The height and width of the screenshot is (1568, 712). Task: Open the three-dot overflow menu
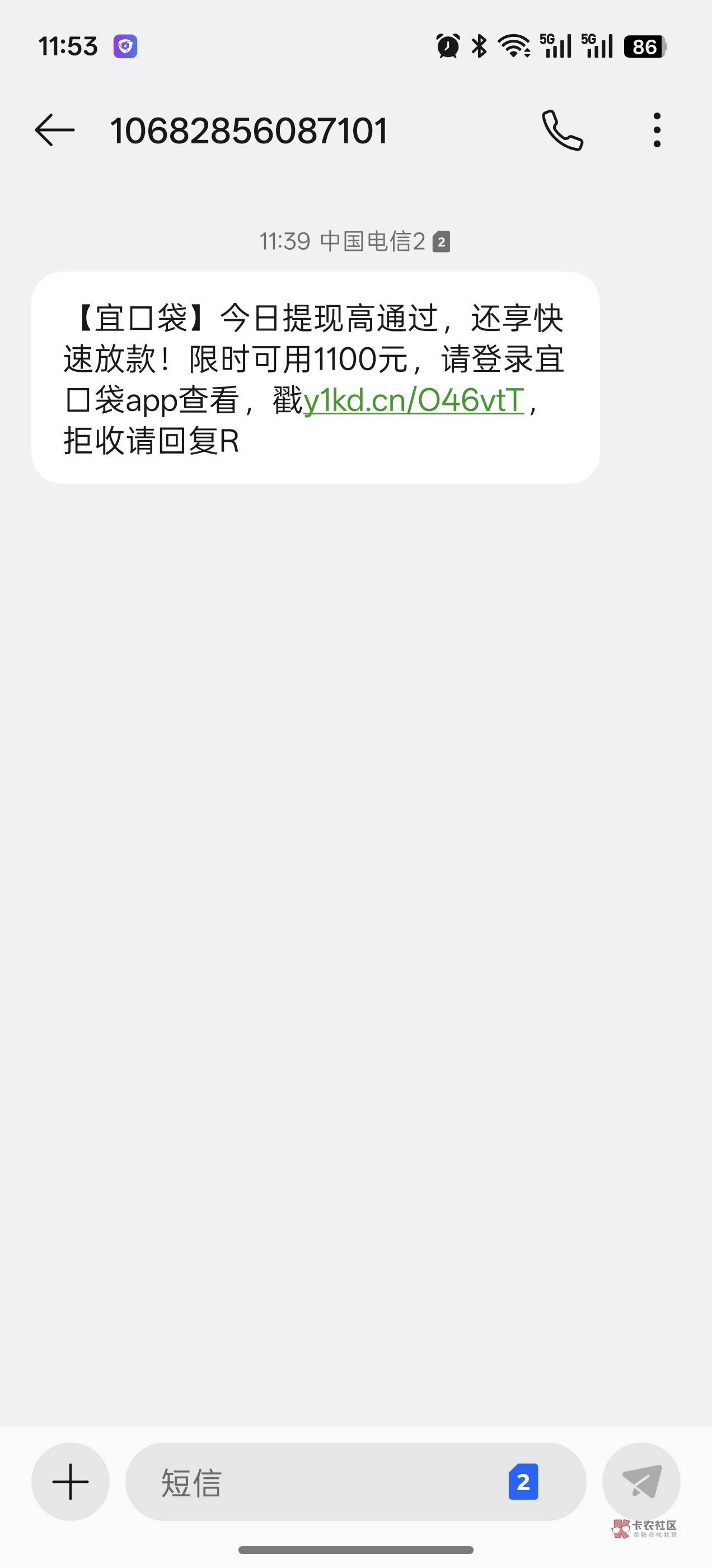pos(657,130)
